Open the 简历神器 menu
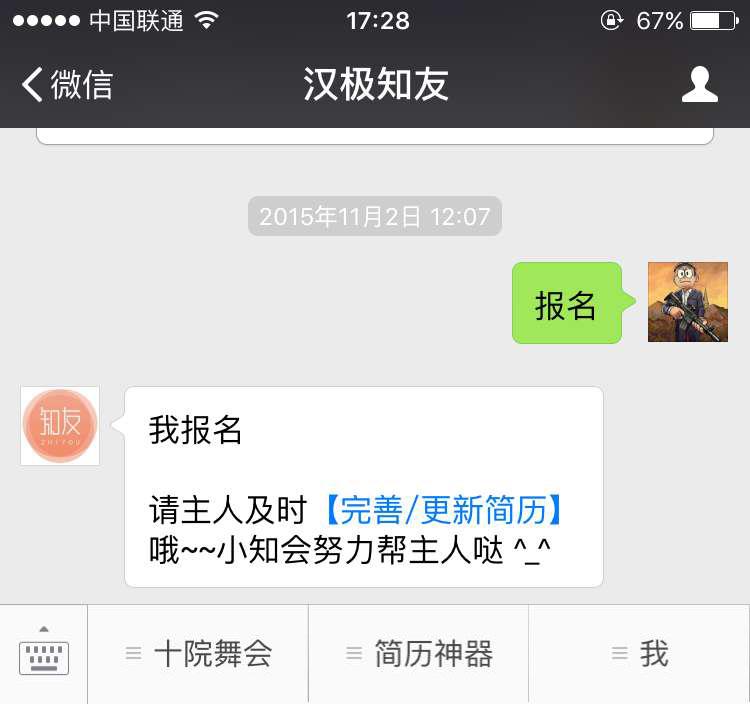The image size is (750, 704). (x=418, y=655)
